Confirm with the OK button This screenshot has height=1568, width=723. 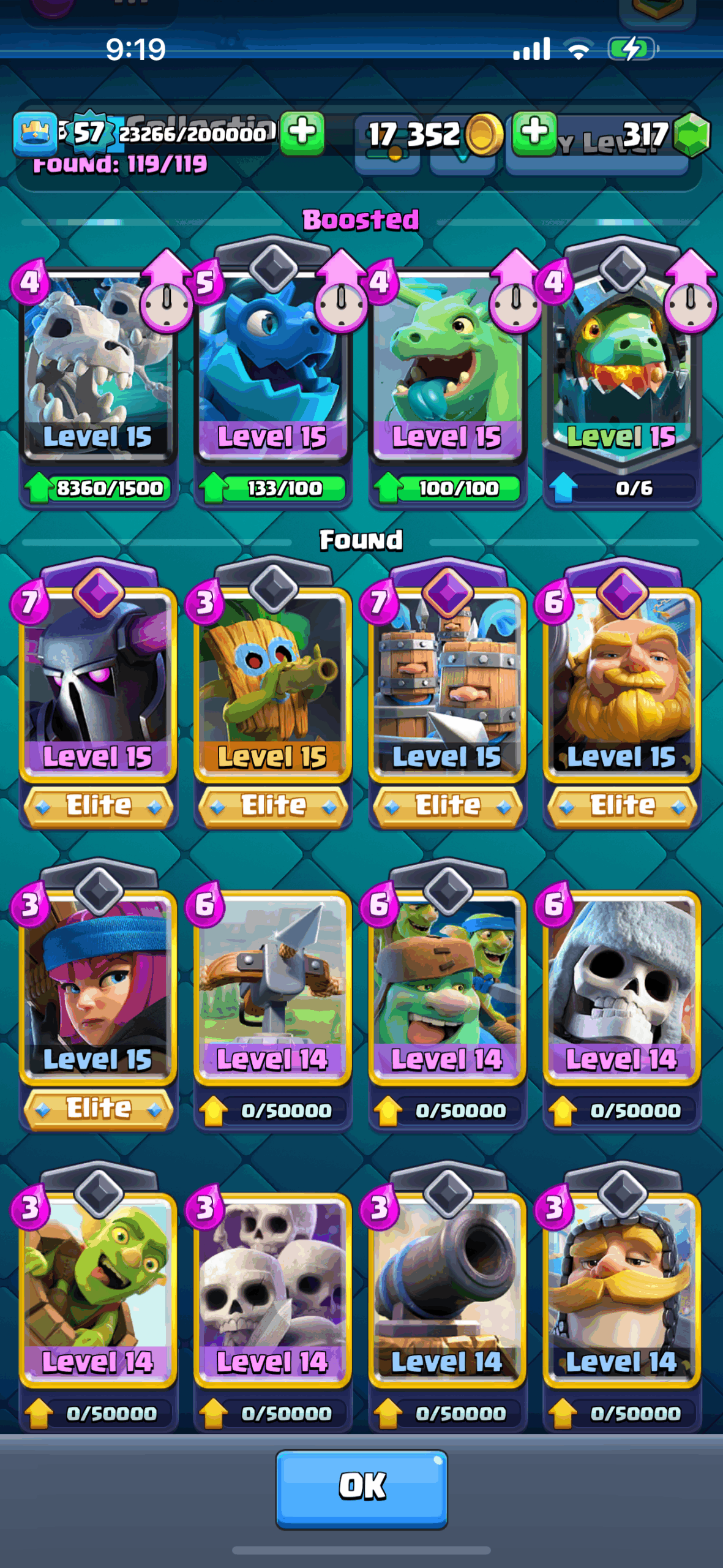point(361,1489)
